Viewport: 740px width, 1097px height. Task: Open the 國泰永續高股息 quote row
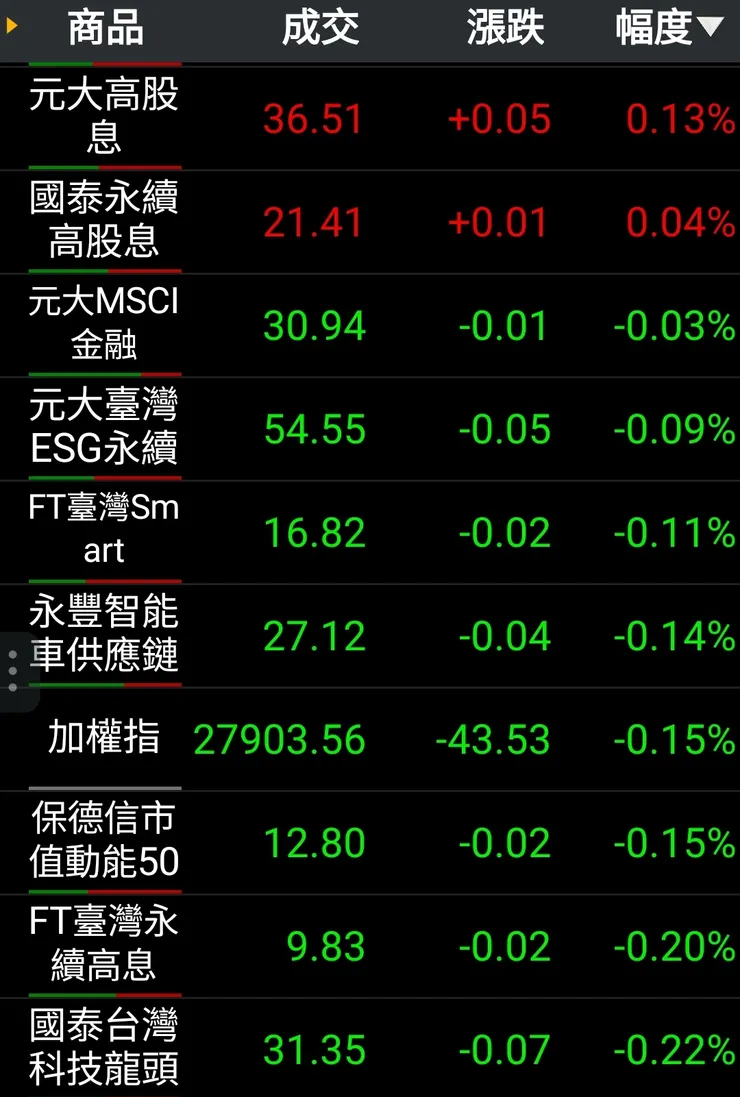coord(104,221)
